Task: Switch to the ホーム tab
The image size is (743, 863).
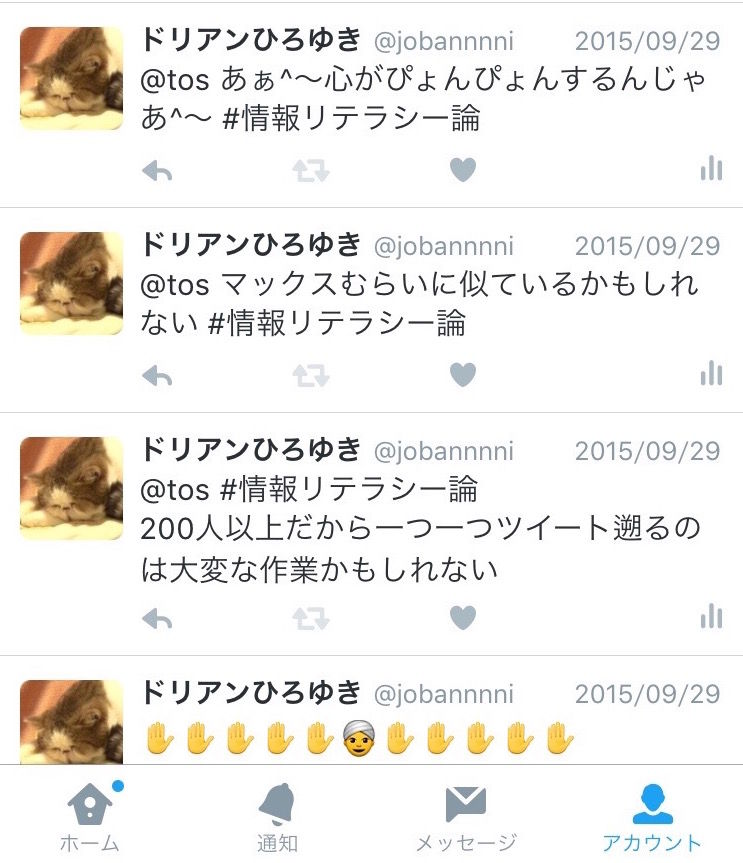Action: tap(91, 817)
